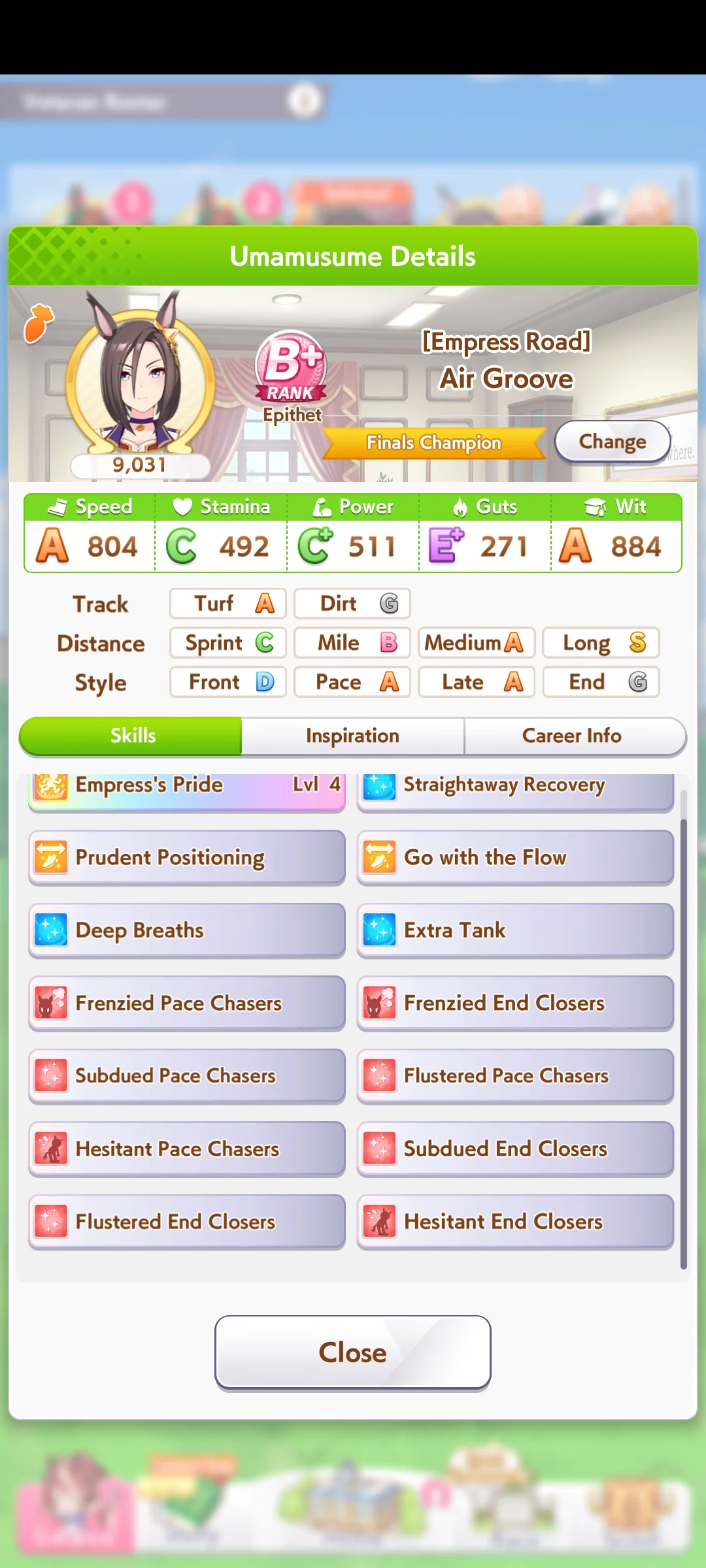Open Empress's Pride skill details
This screenshot has height=1568, width=706.
click(x=187, y=789)
